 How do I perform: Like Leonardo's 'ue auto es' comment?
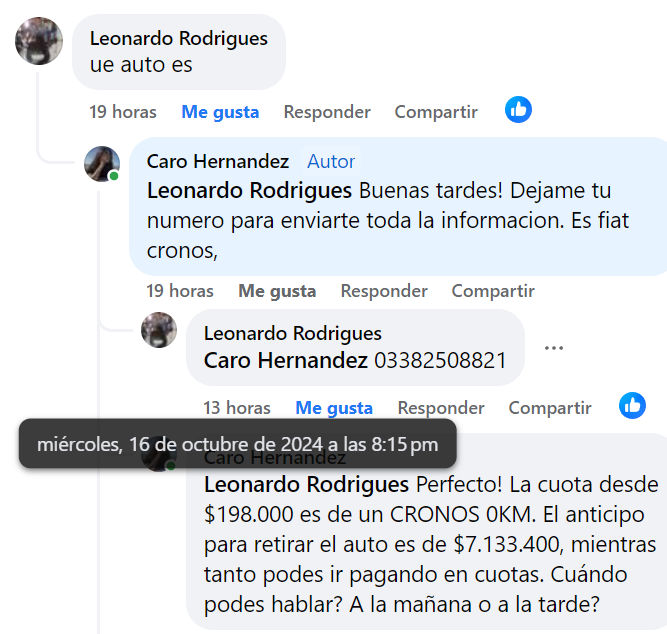220,112
